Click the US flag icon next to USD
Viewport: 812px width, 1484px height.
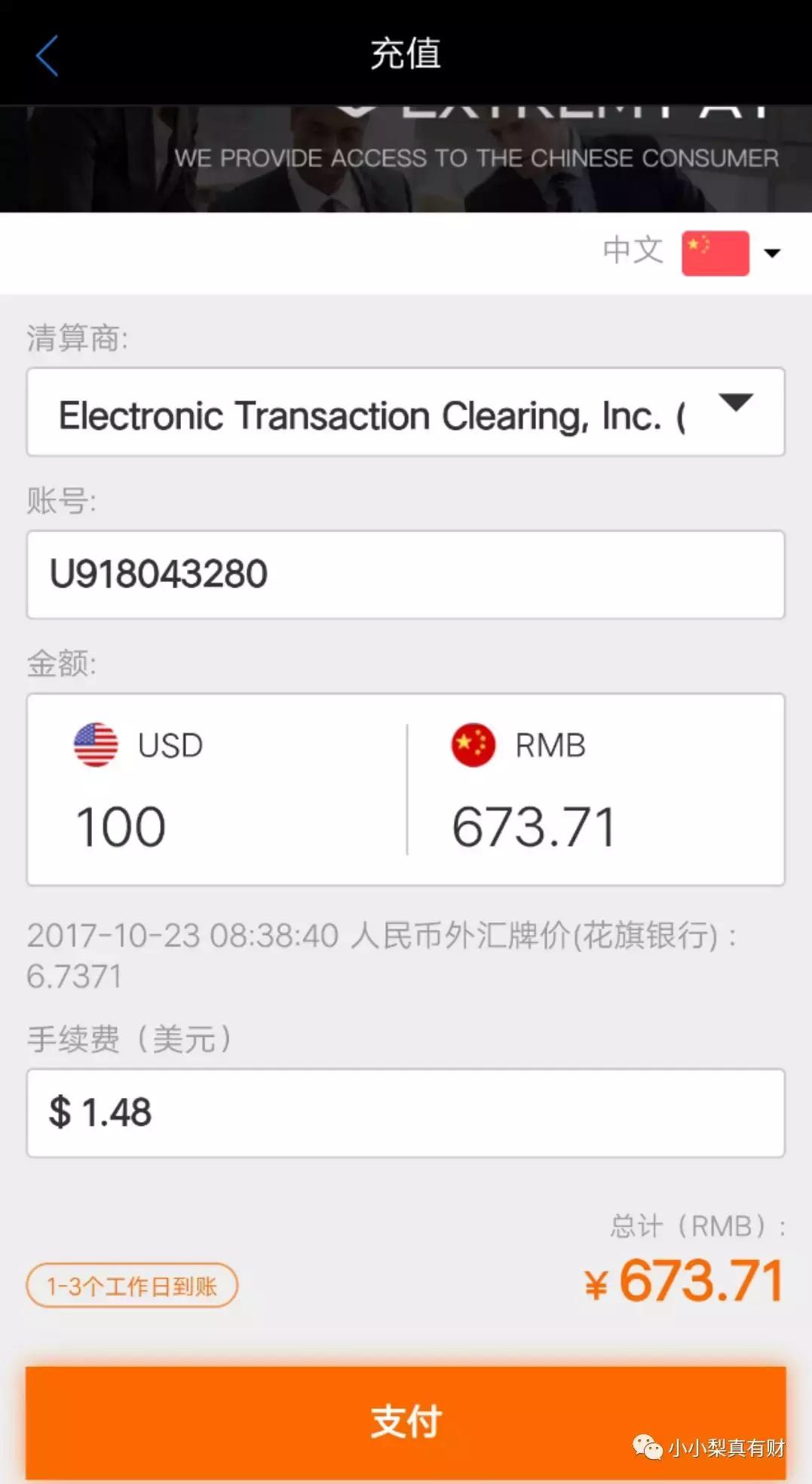click(x=93, y=745)
